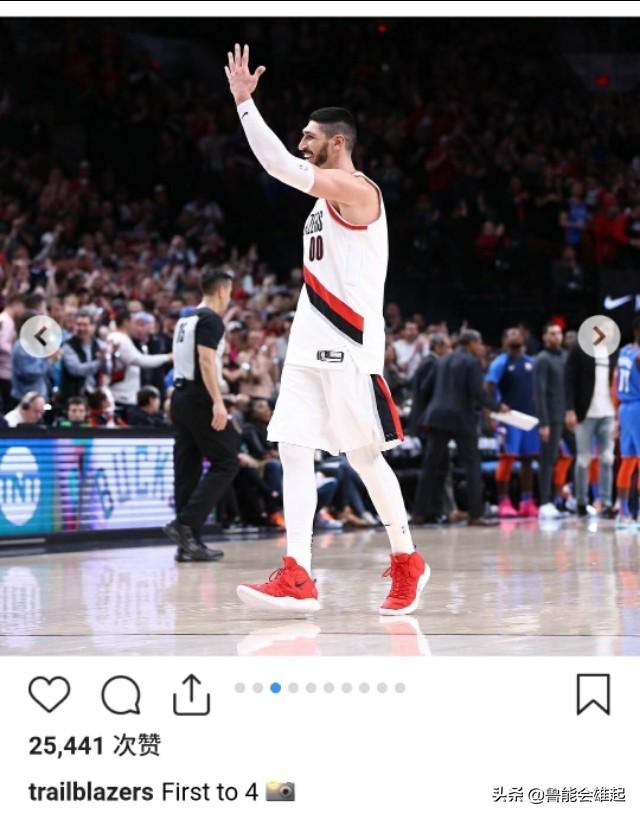Go to next photo in carousel
The width and height of the screenshot is (640, 817).
pyautogui.click(x=599, y=336)
